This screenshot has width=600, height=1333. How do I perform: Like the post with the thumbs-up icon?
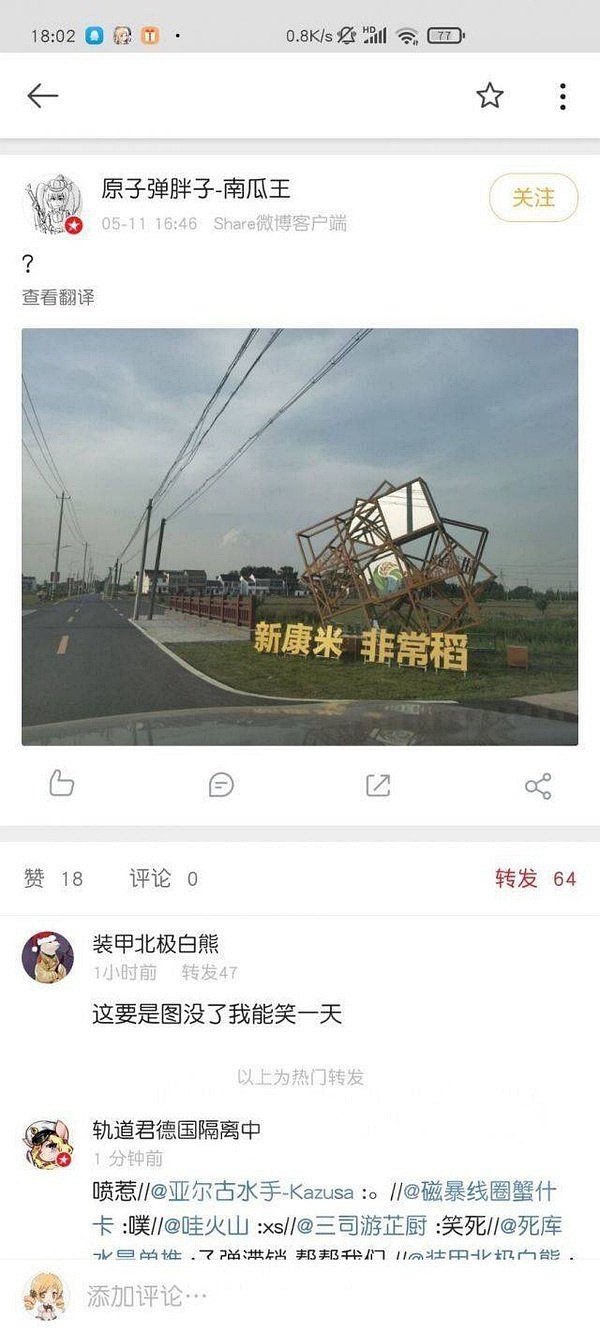62,785
